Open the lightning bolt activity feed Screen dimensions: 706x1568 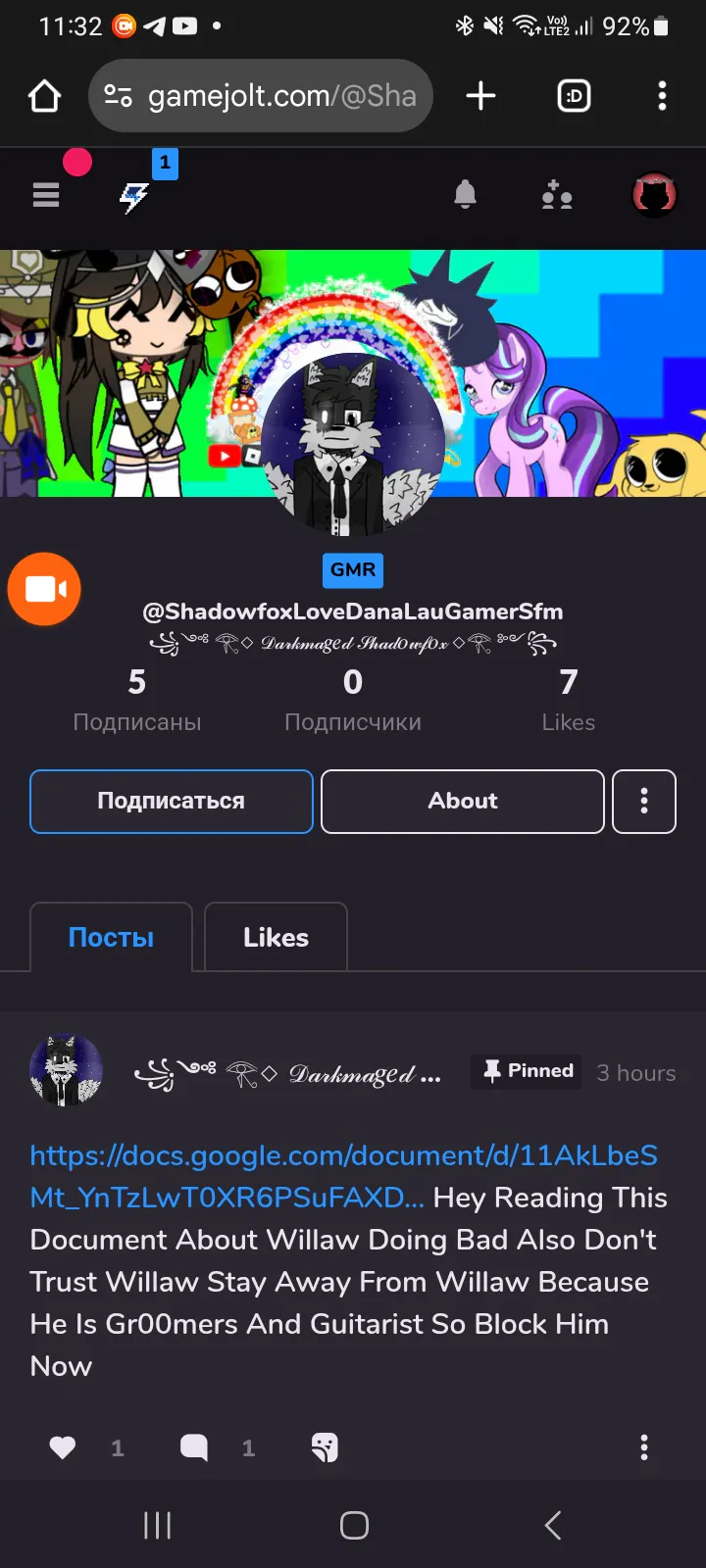(x=134, y=196)
